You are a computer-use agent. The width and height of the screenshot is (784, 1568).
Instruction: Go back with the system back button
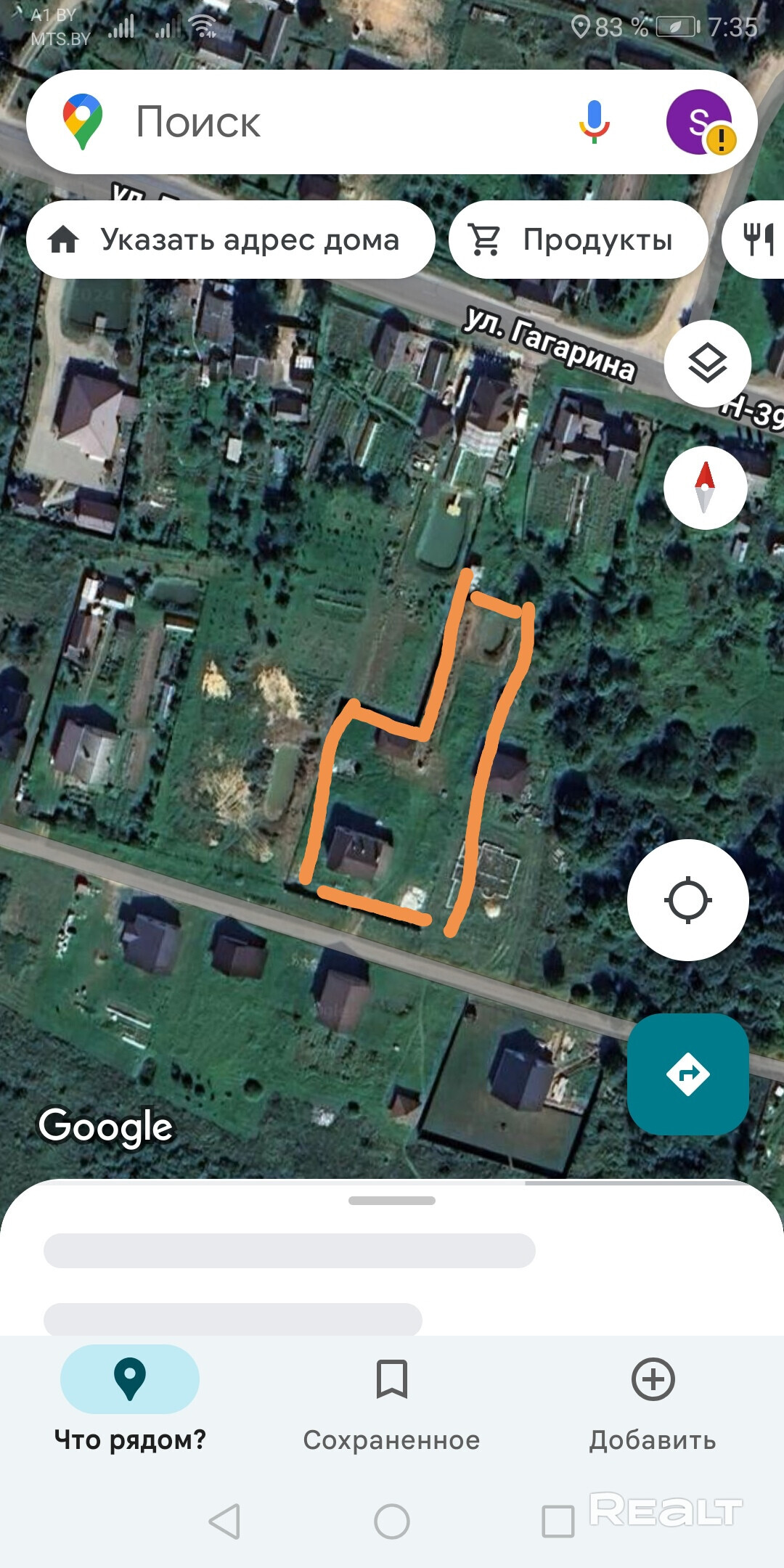[x=224, y=1521]
